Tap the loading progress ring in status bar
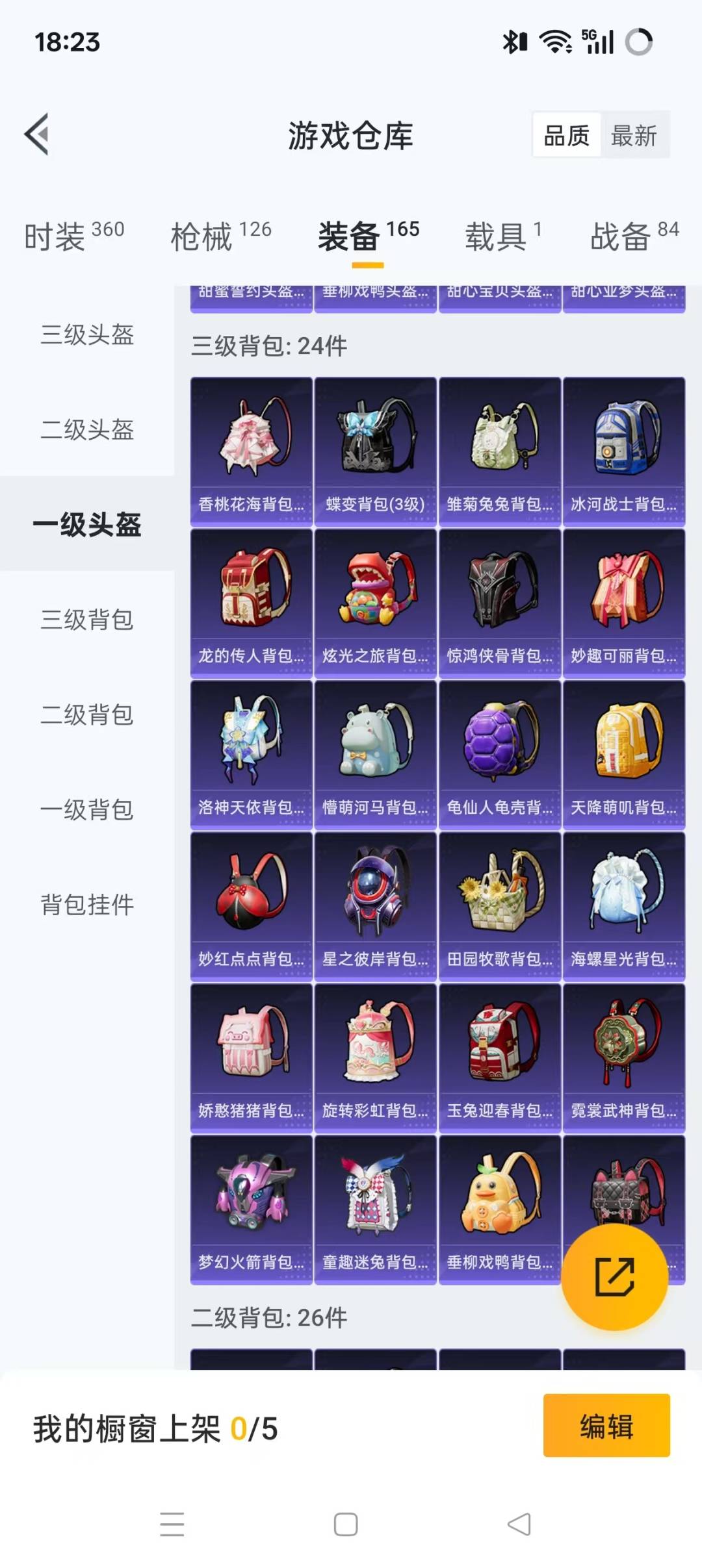The width and height of the screenshot is (702, 1568). (640, 41)
